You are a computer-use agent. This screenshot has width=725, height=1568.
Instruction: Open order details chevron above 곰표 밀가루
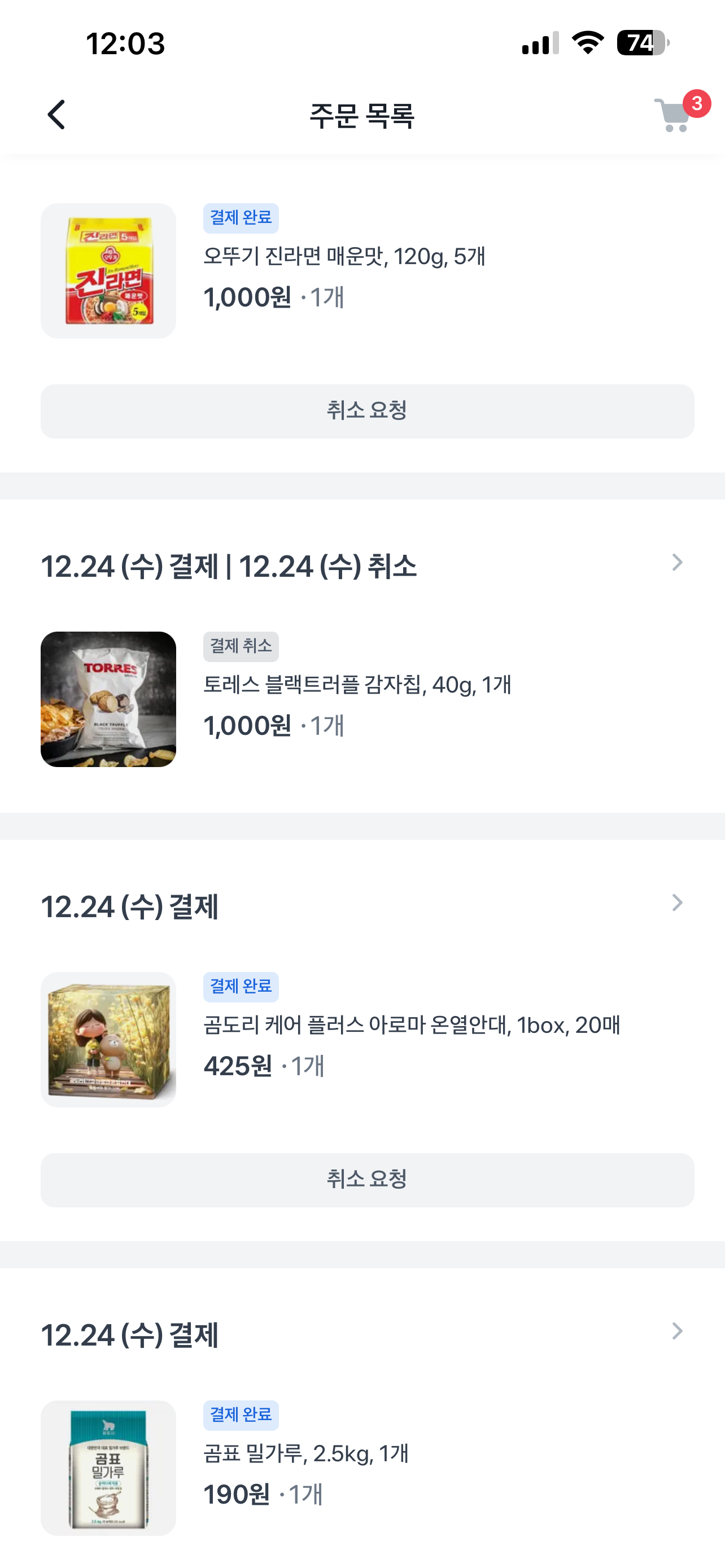(x=677, y=1331)
